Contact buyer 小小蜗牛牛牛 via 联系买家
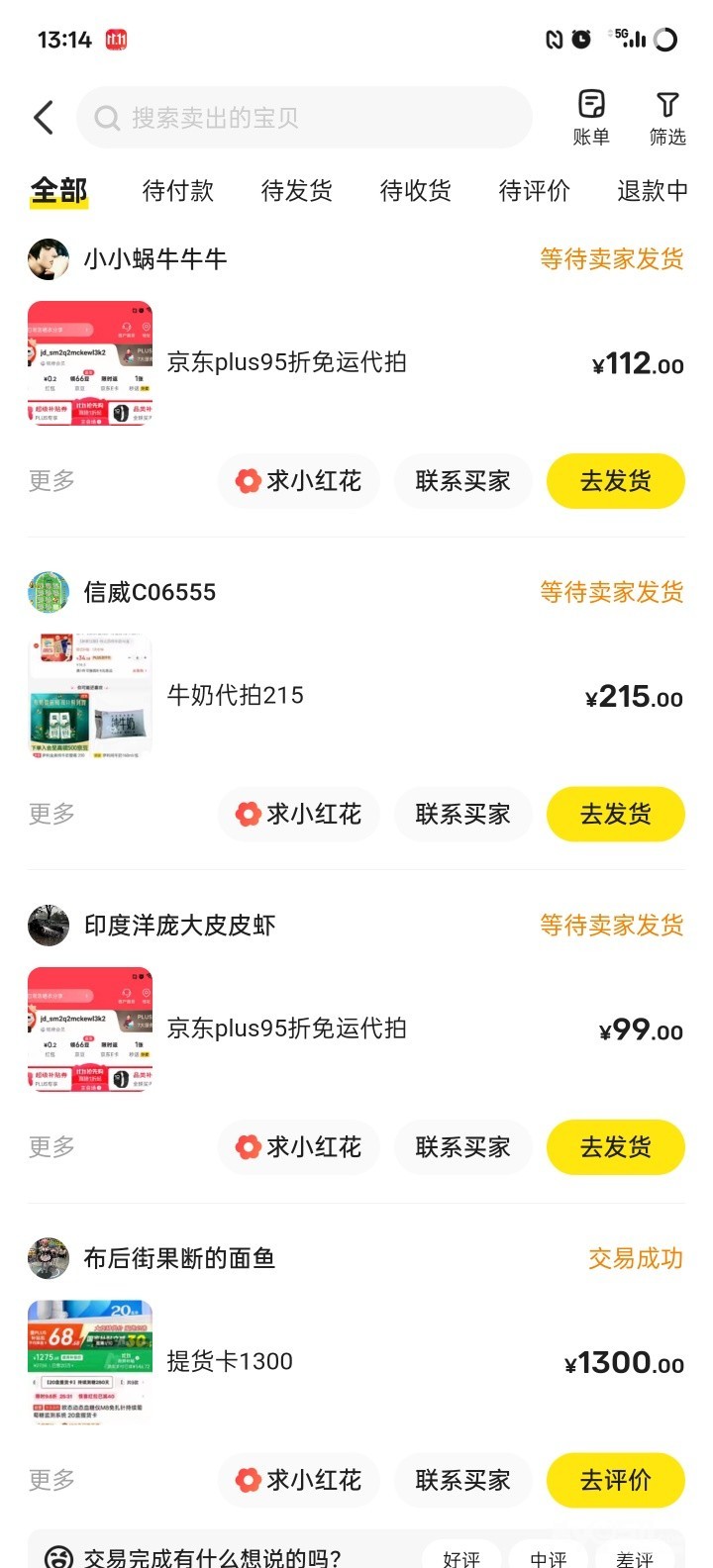This screenshot has width=713, height=1568. (x=462, y=481)
